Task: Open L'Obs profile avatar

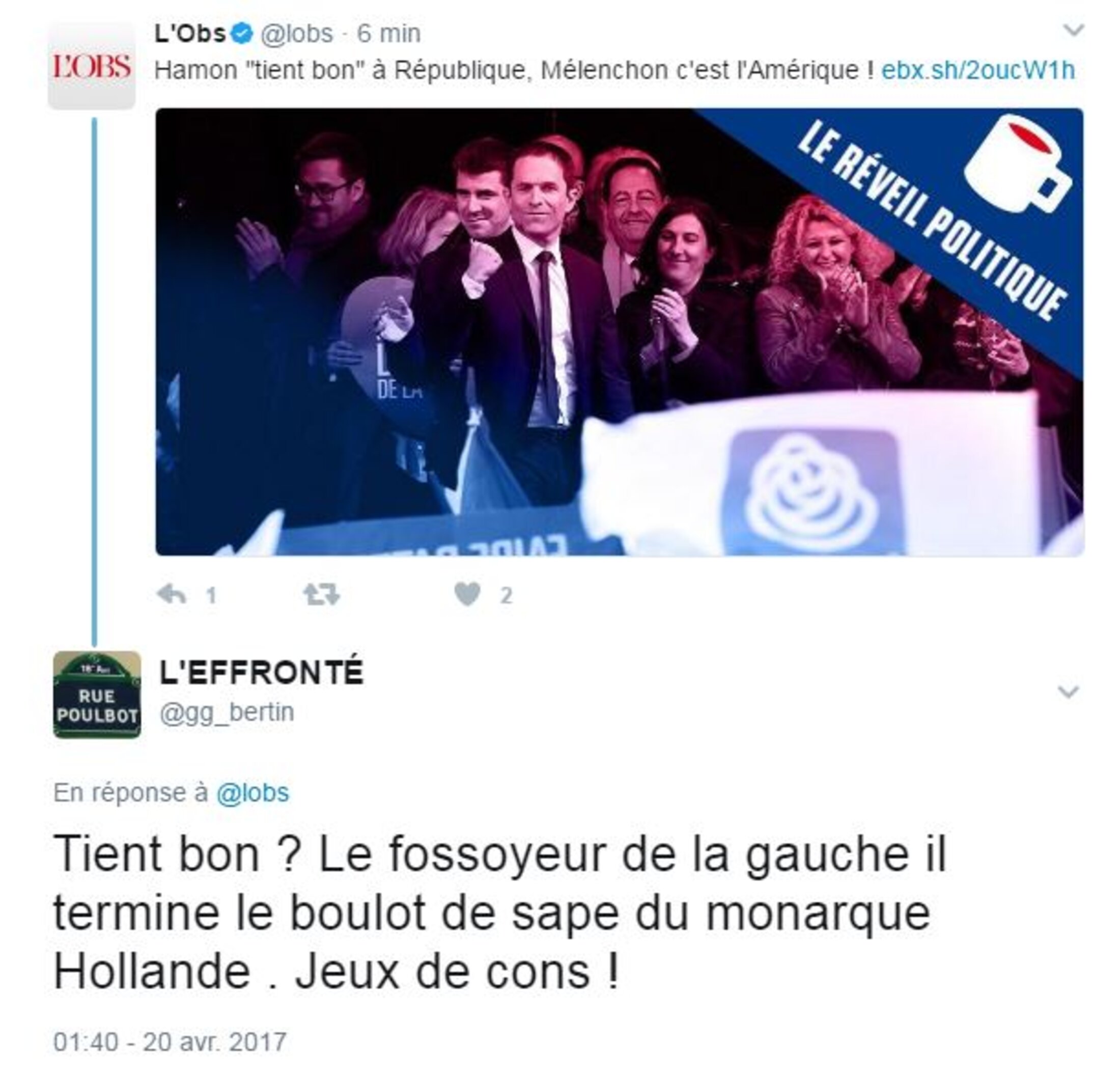Action: pyautogui.click(x=91, y=66)
